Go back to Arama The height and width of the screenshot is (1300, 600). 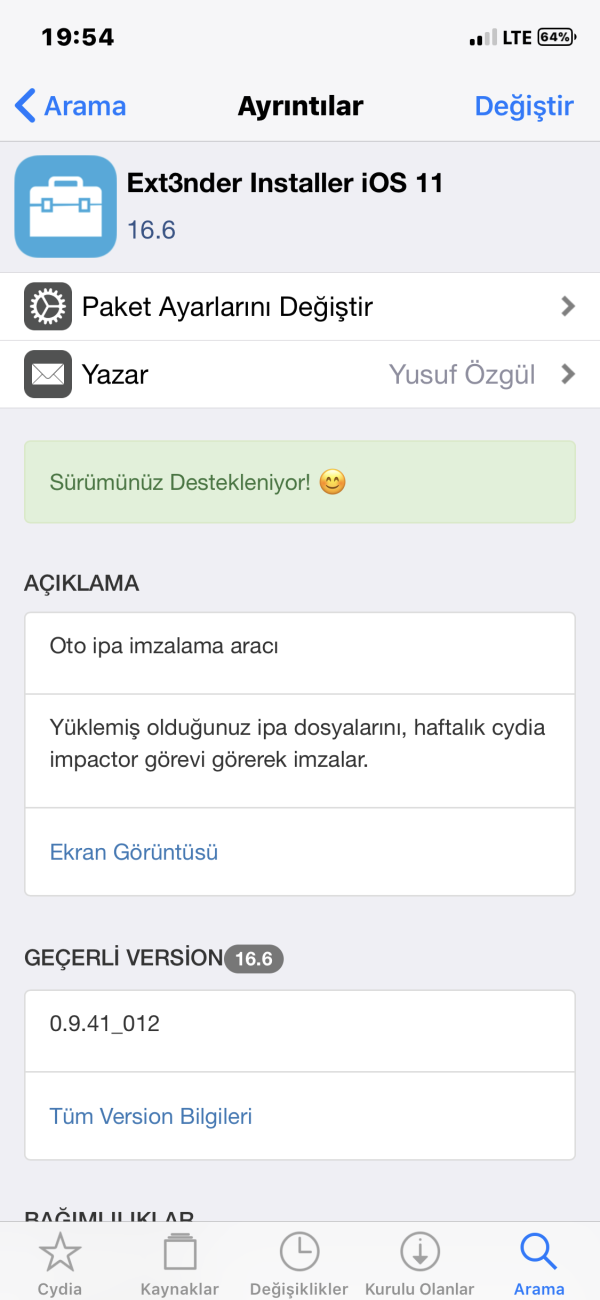72,106
